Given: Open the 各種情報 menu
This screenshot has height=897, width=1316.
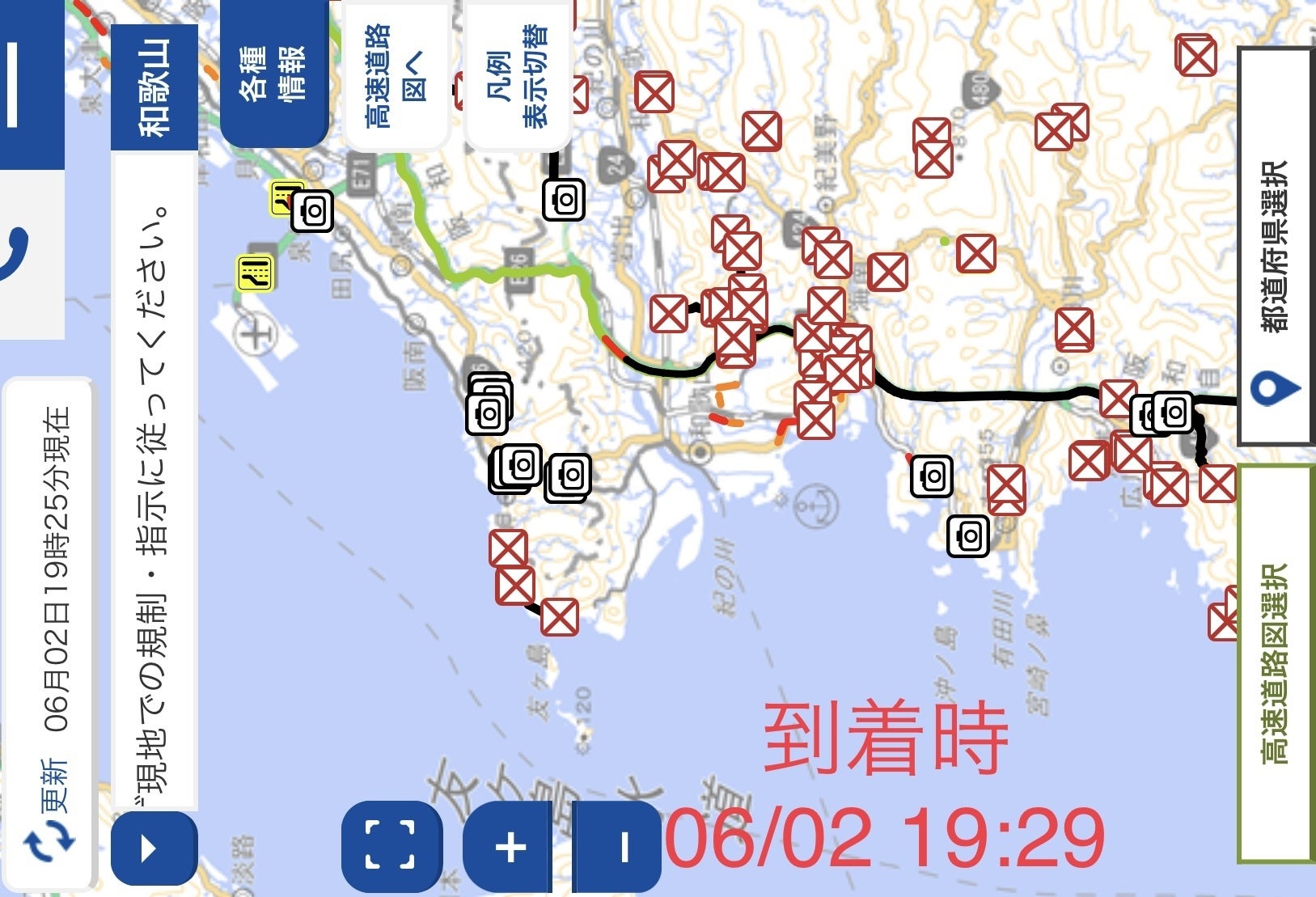Looking at the screenshot, I should (273, 73).
